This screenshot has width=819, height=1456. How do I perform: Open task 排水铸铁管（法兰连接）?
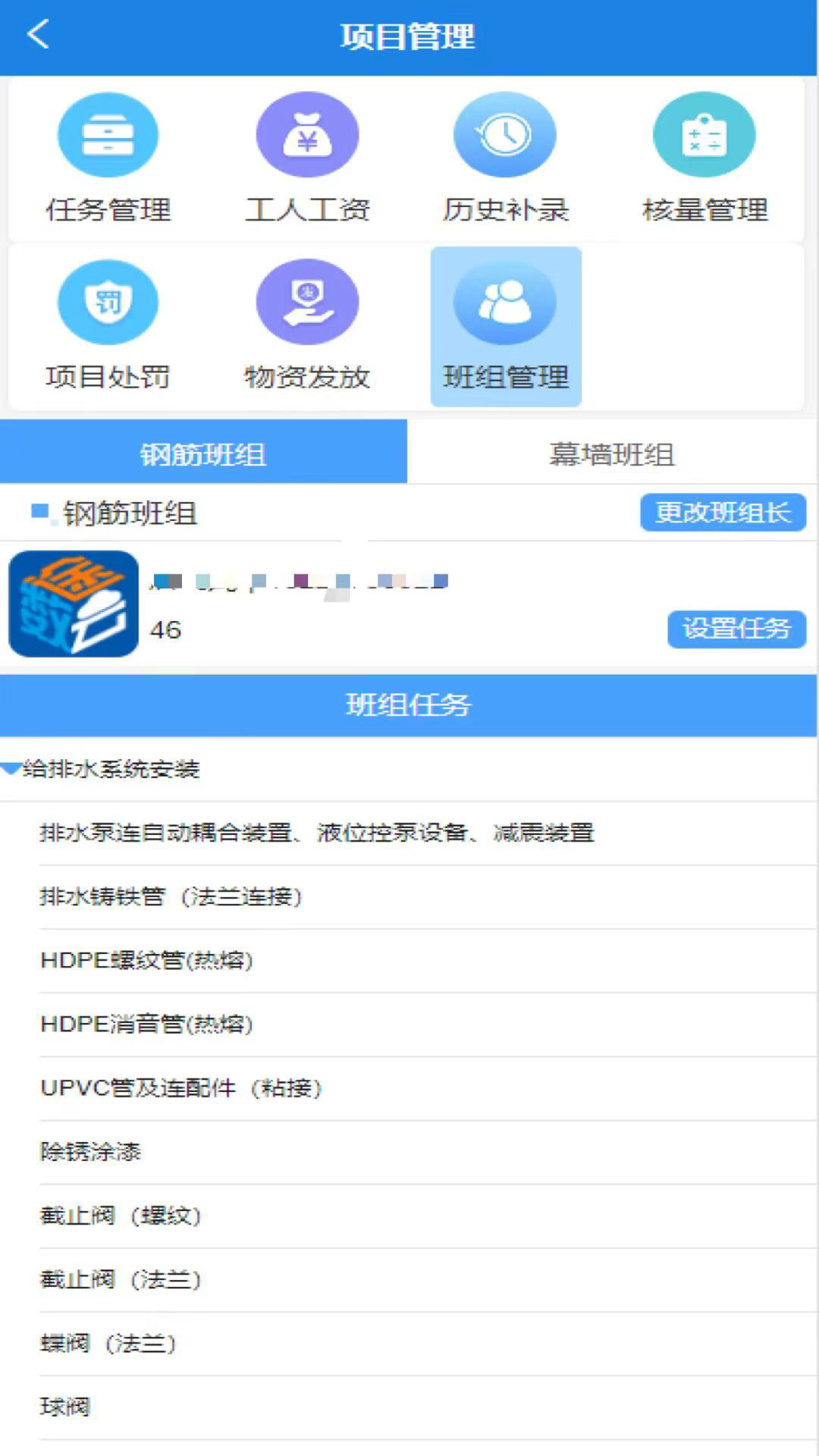[x=171, y=897]
